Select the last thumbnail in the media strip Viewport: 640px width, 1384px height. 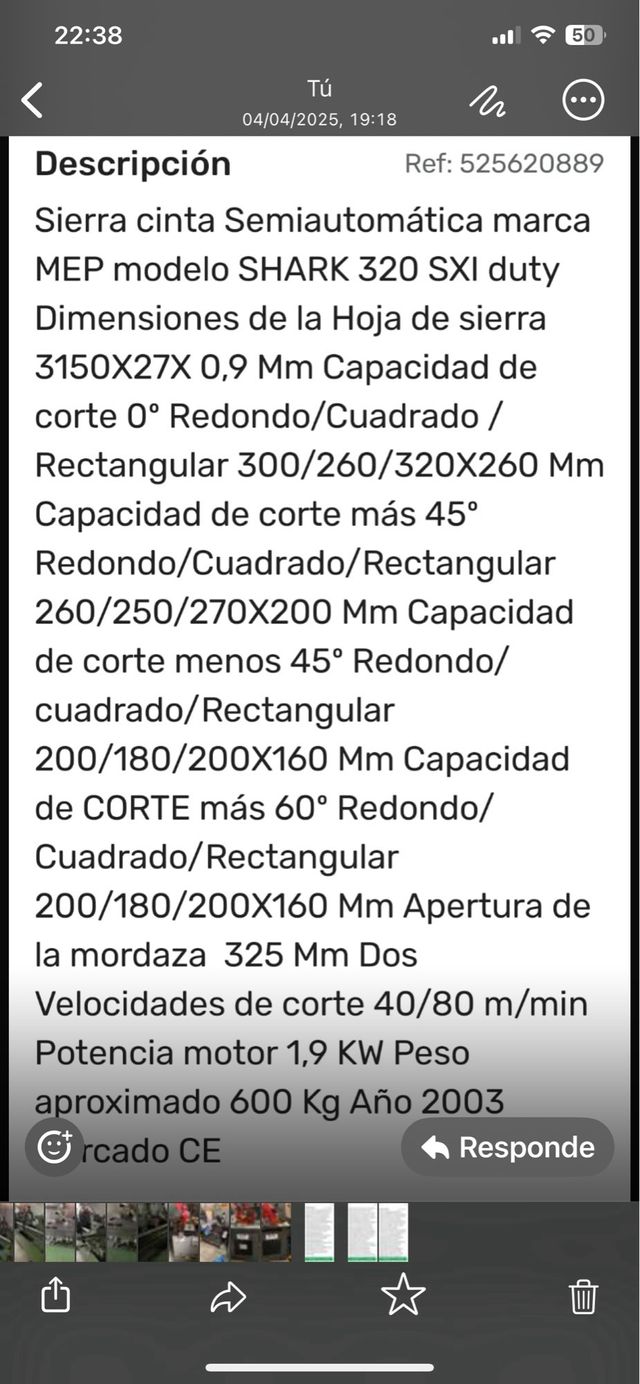click(x=393, y=1232)
